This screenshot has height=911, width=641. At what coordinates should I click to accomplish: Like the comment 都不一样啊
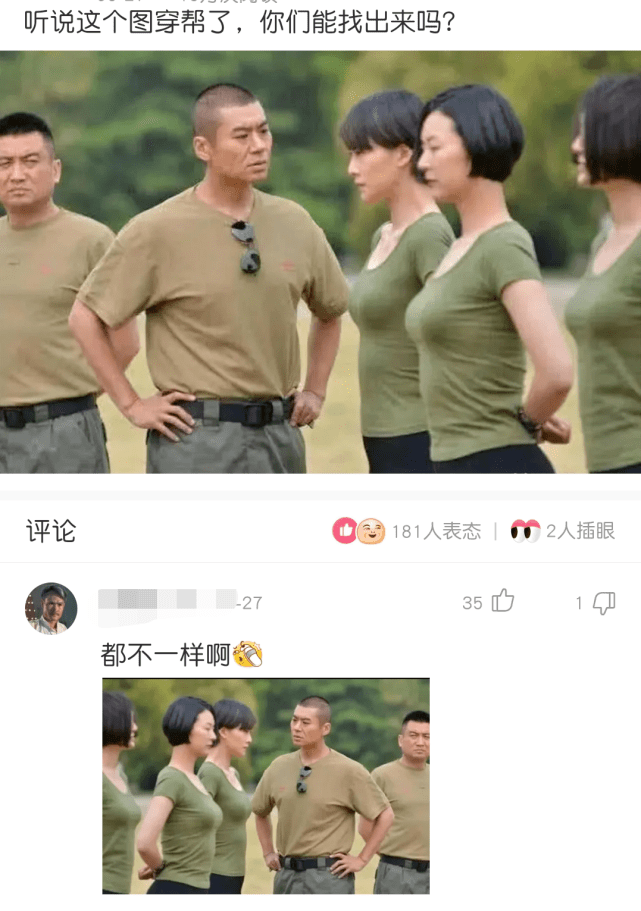point(502,602)
